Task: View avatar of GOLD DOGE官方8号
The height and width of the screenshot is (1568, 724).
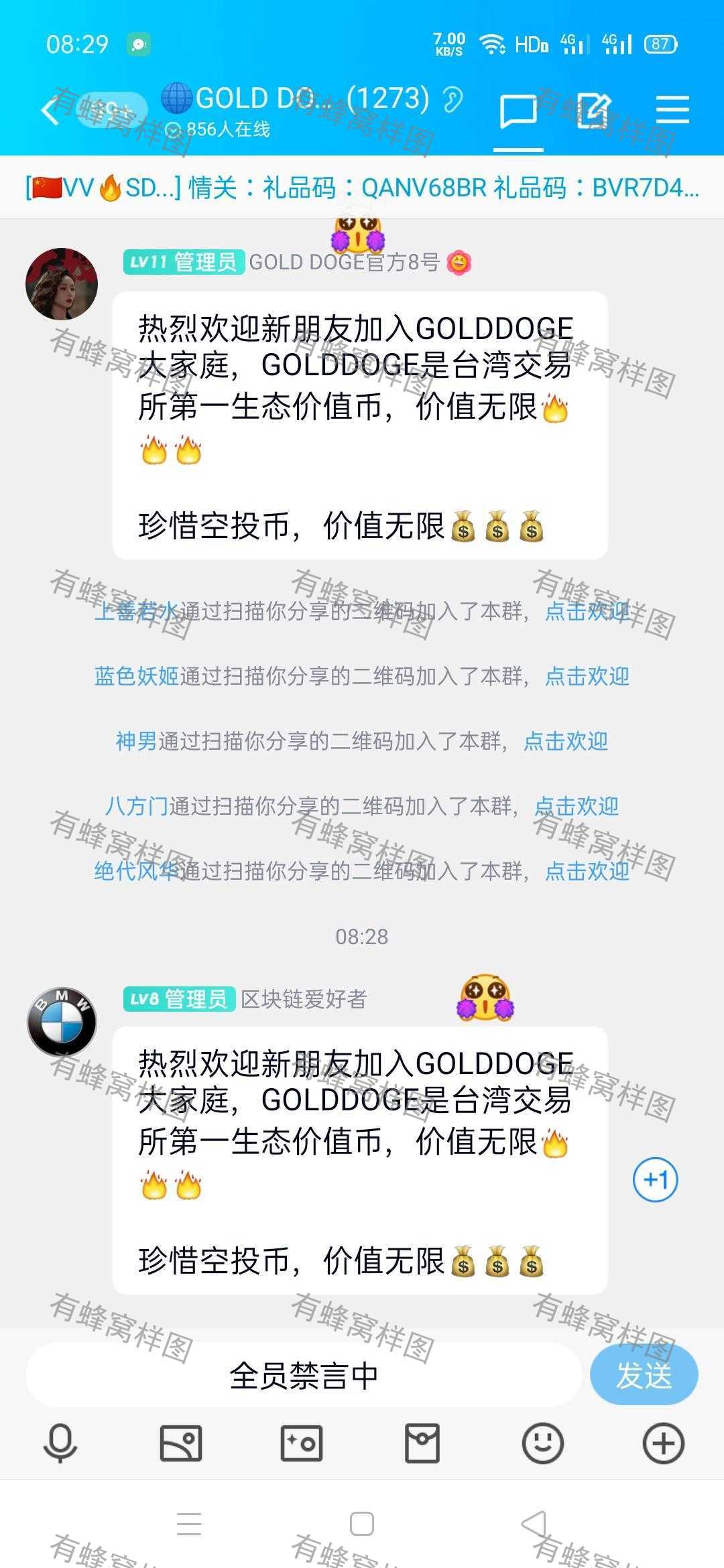Action: point(62,283)
